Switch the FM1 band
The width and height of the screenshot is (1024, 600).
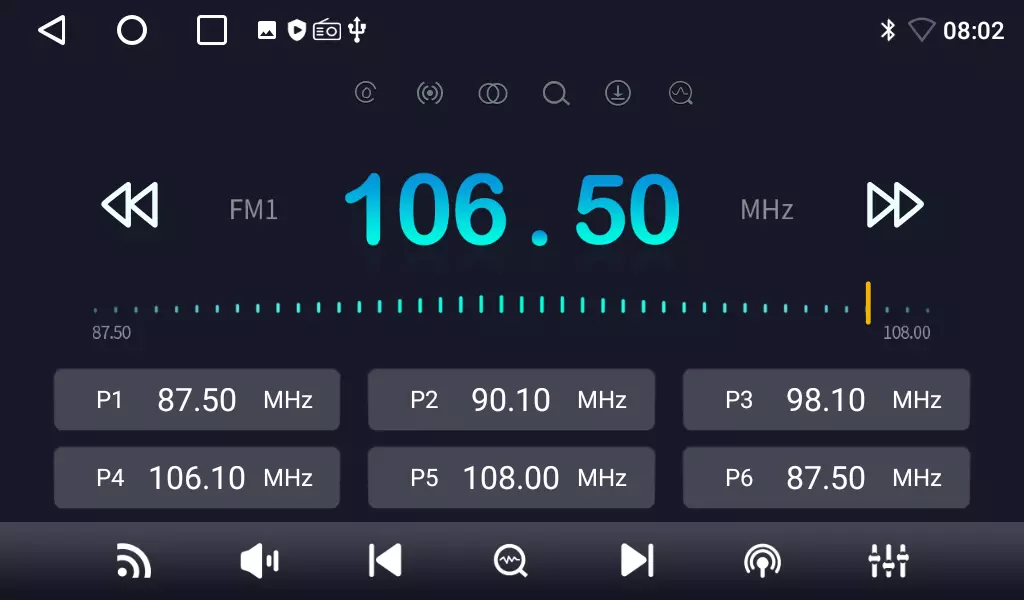point(254,210)
